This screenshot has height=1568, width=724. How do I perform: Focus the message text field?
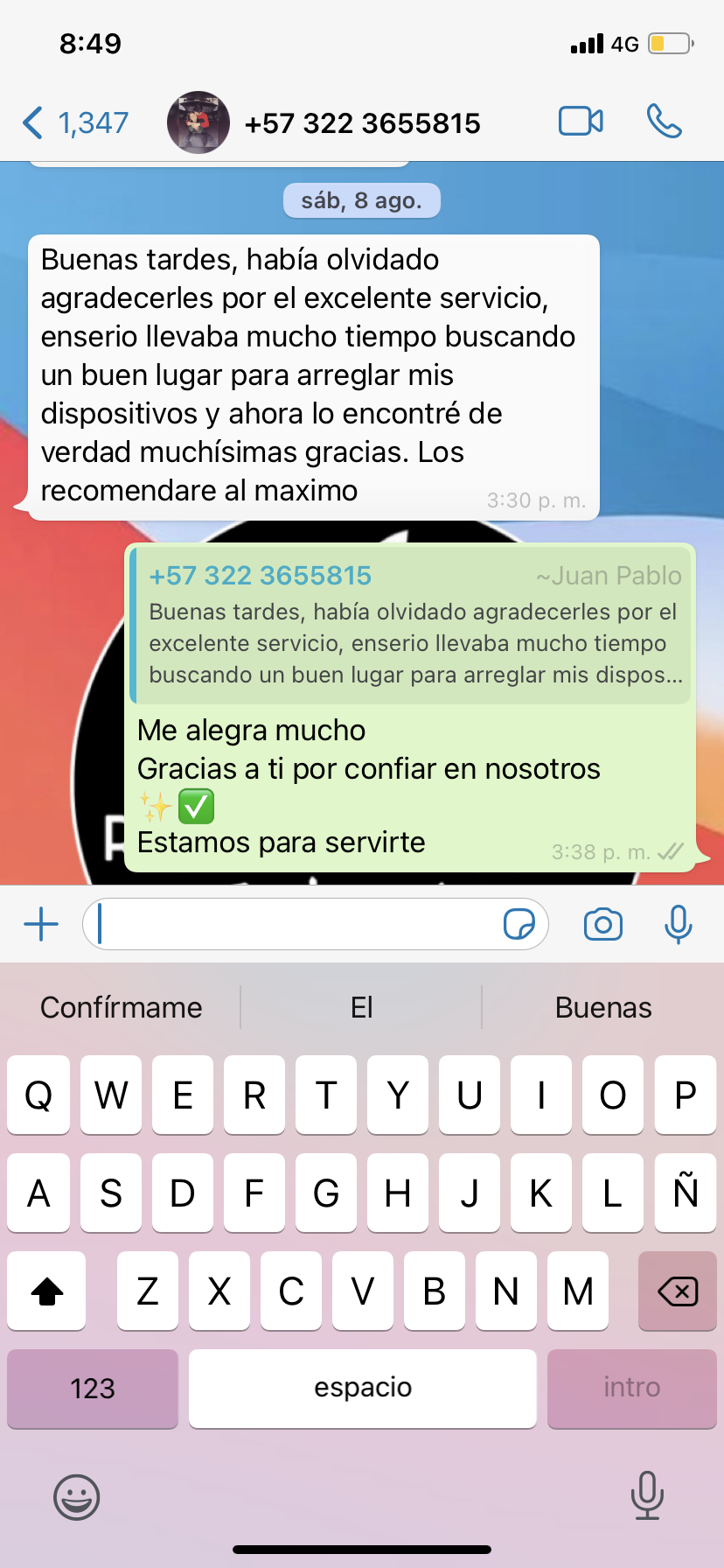(x=297, y=924)
